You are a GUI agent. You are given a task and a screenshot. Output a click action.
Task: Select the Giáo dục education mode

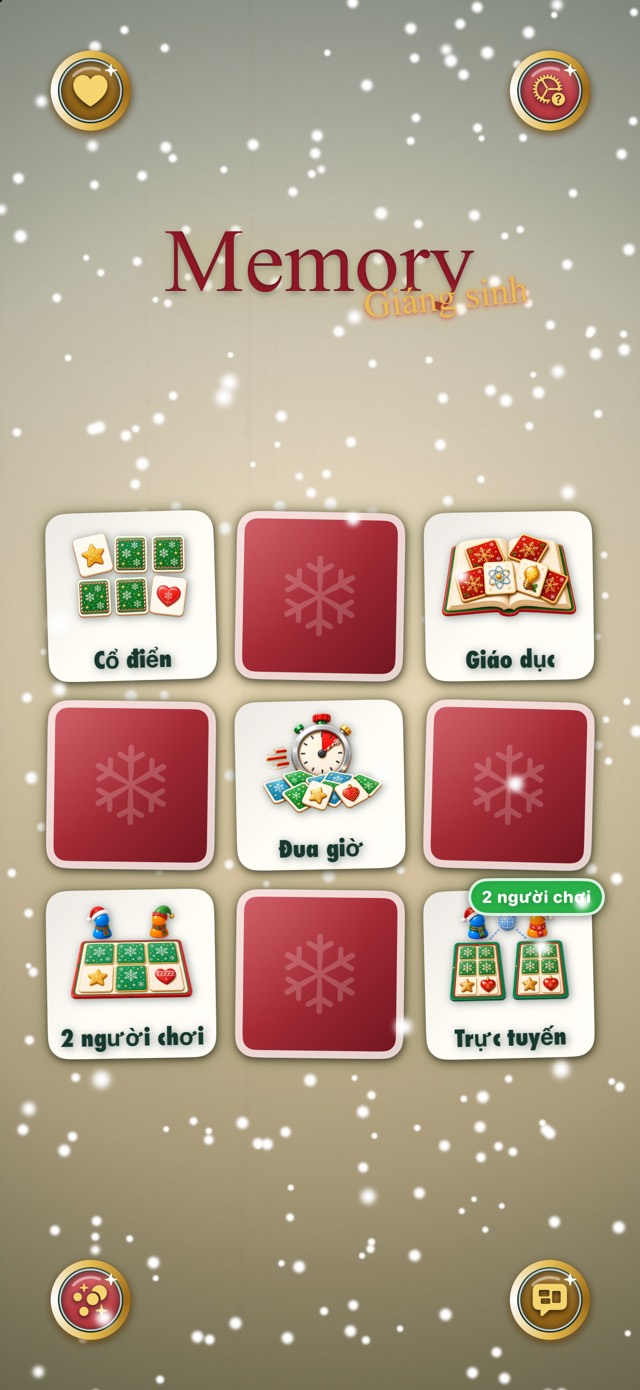click(509, 596)
